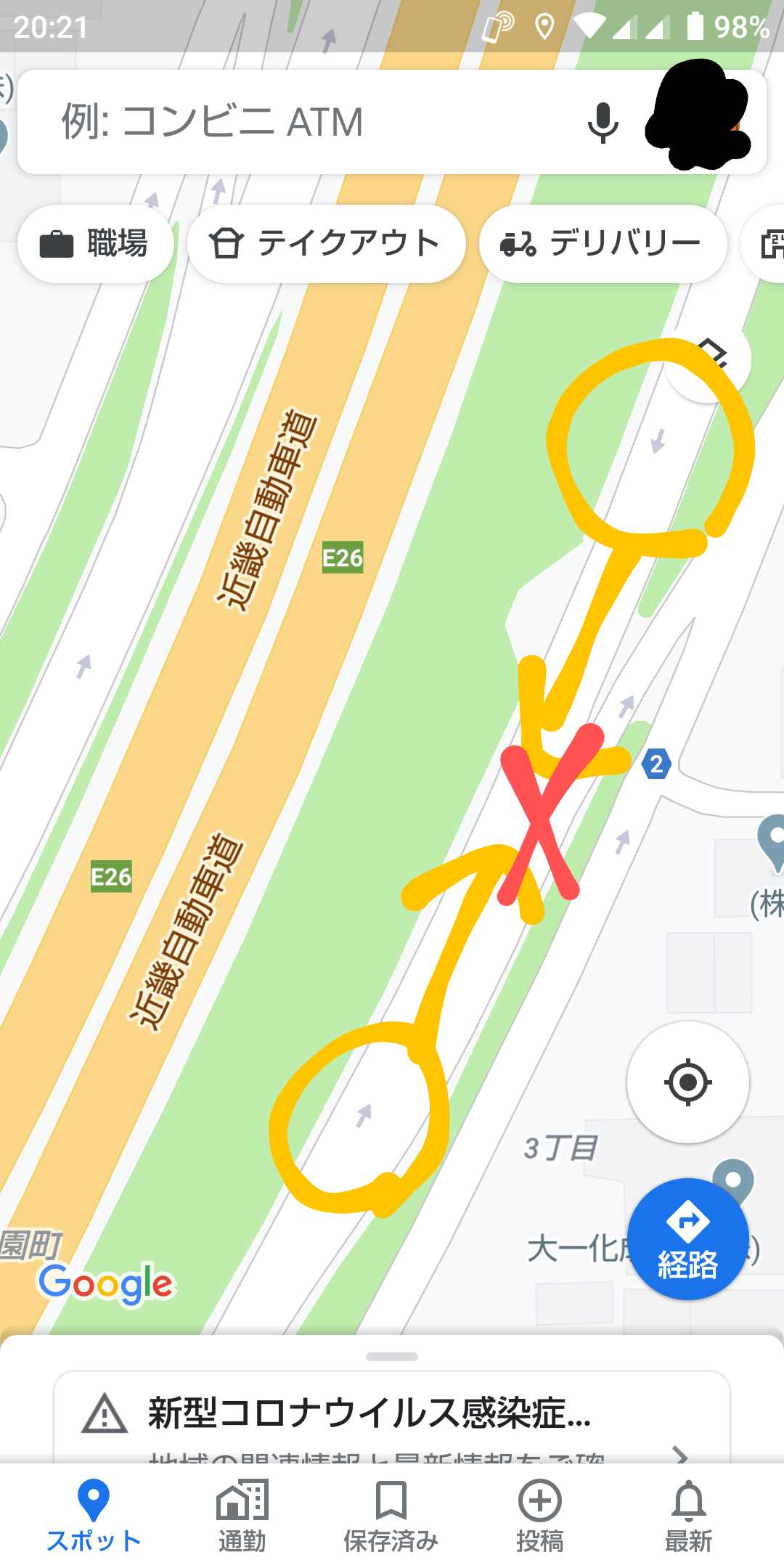
Task: Tap the warning triangle on the COVID banner
Action: (104, 1410)
